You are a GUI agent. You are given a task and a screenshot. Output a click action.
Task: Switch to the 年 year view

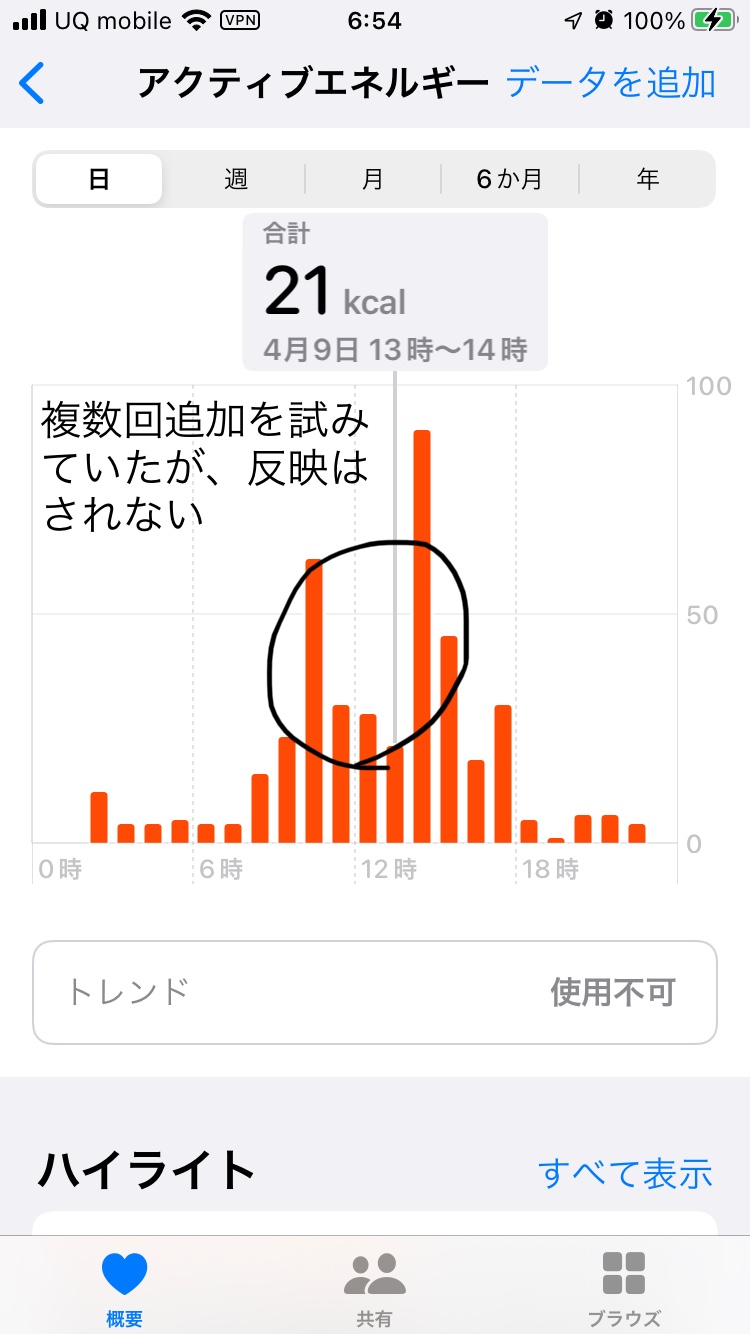tap(648, 180)
